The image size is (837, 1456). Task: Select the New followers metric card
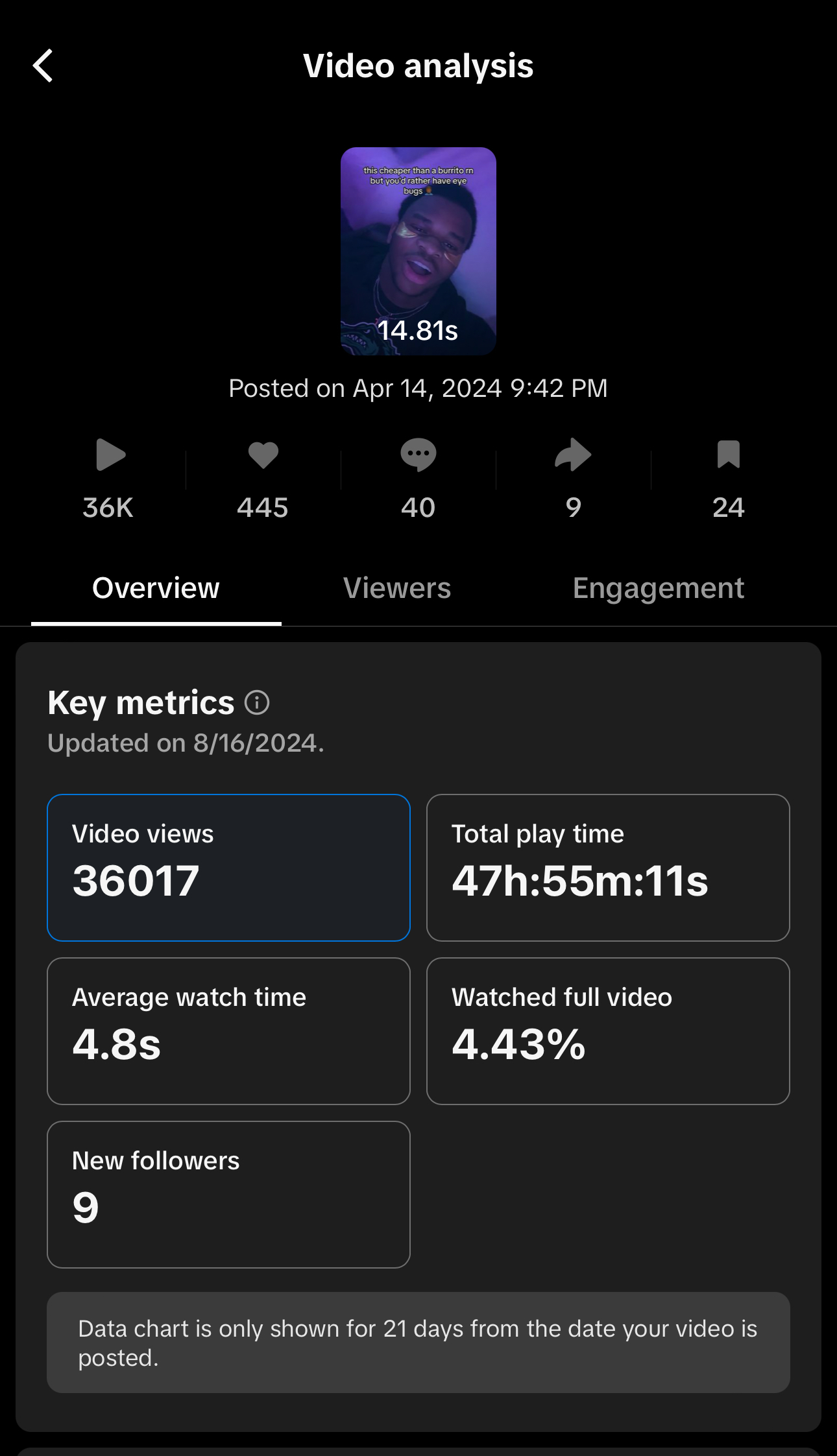coord(228,1195)
